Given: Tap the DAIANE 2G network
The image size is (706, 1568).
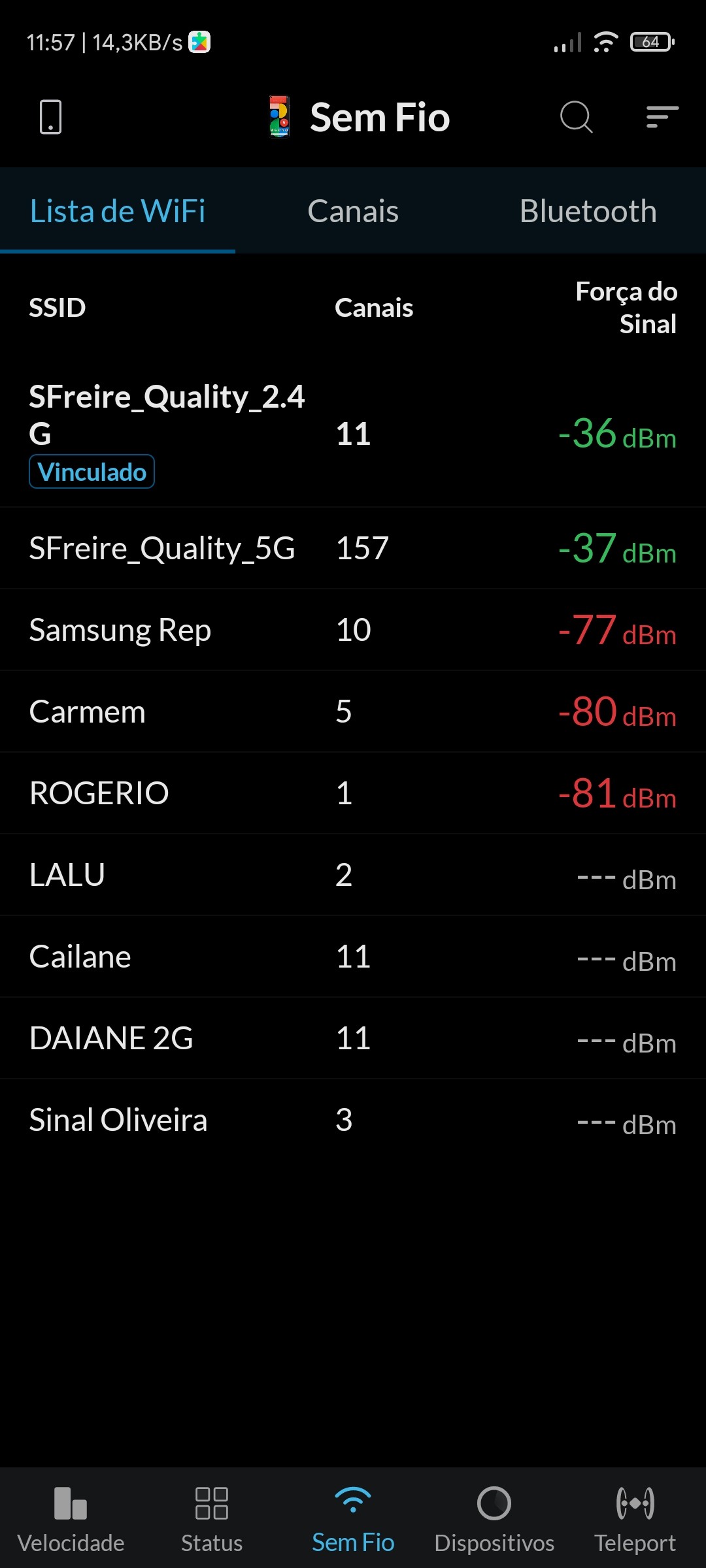Looking at the screenshot, I should coord(353,1038).
